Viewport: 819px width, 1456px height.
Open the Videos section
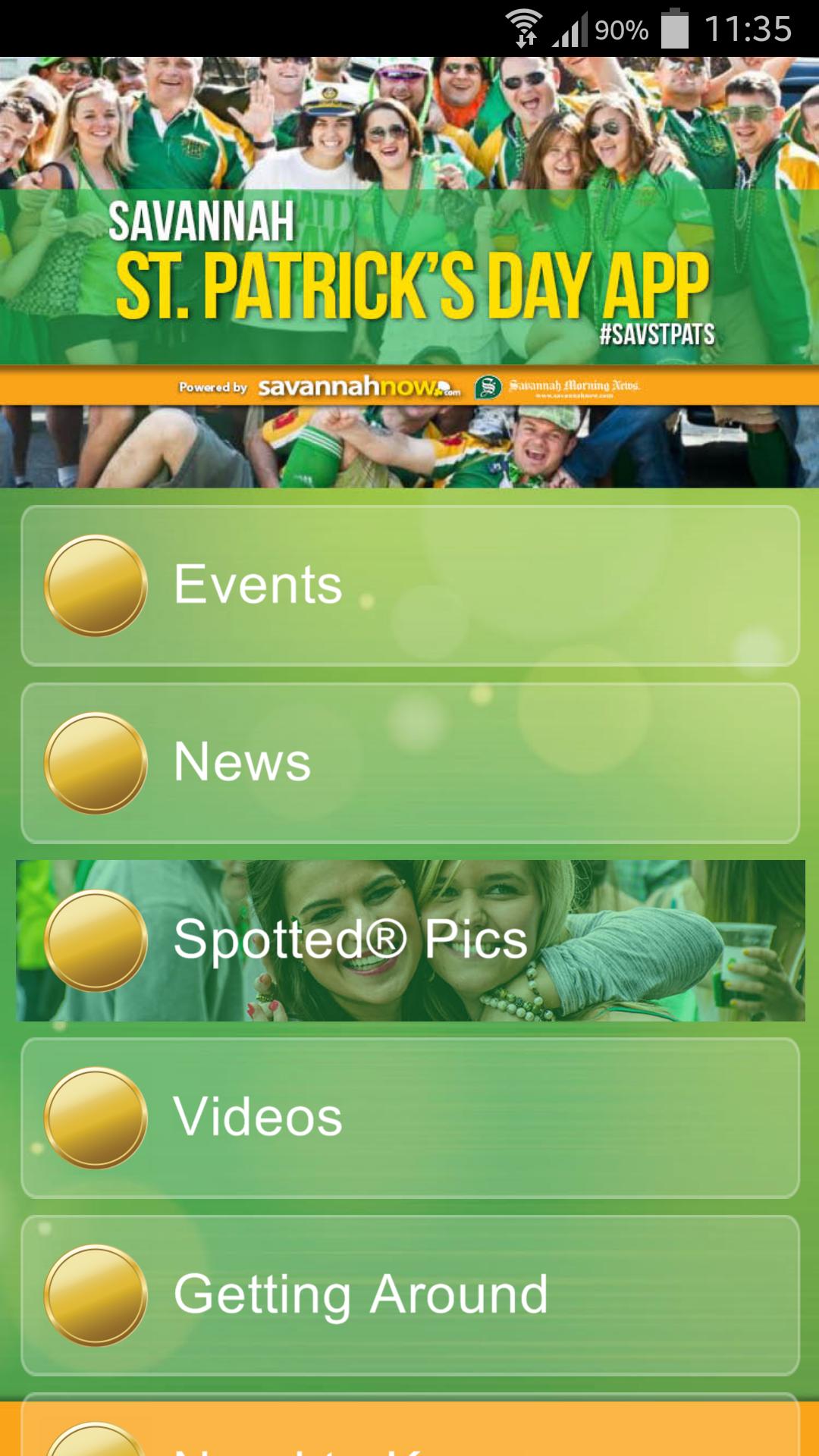click(x=409, y=1115)
